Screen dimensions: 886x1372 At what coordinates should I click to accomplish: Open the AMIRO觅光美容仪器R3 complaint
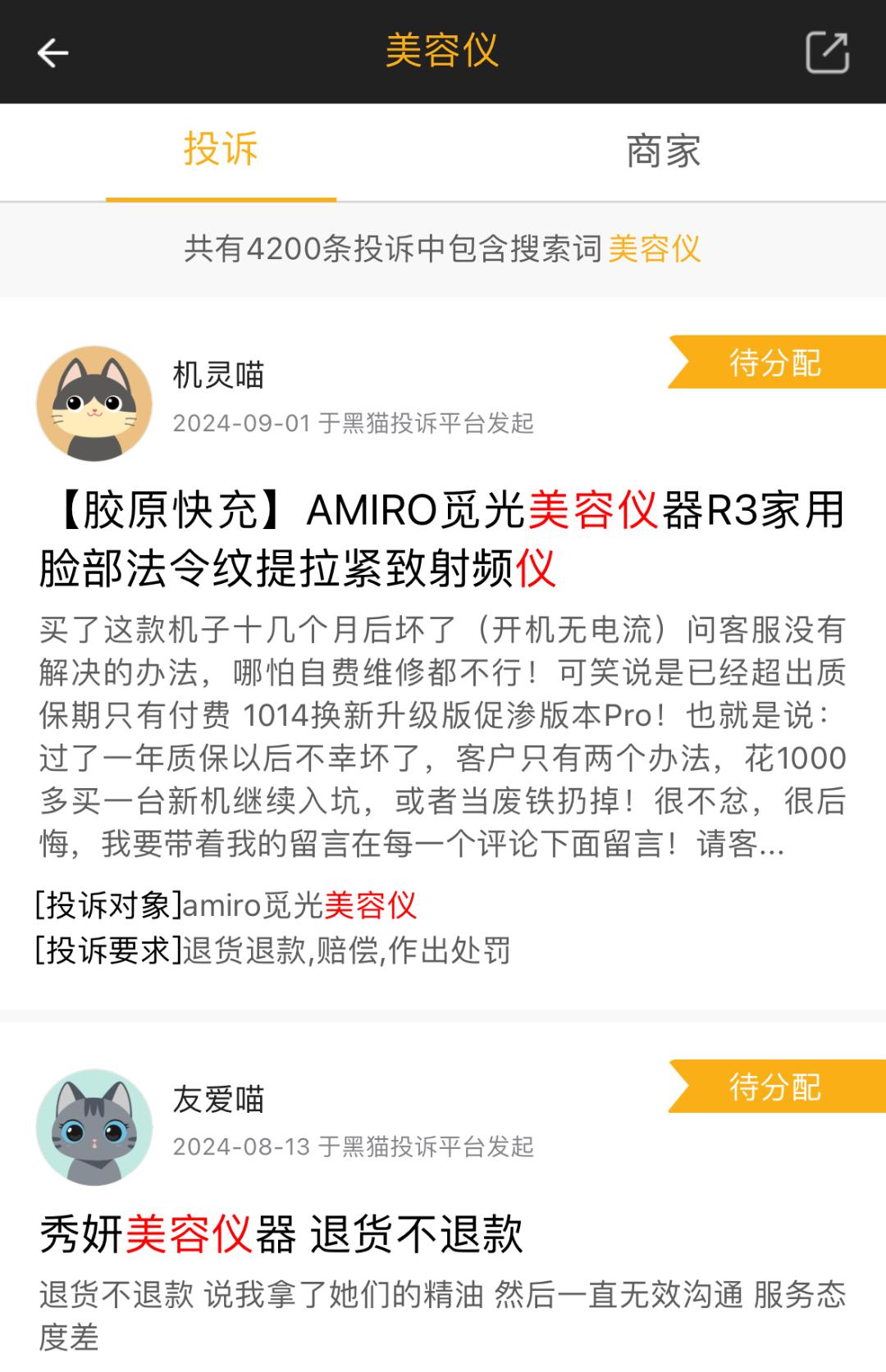coord(441,538)
